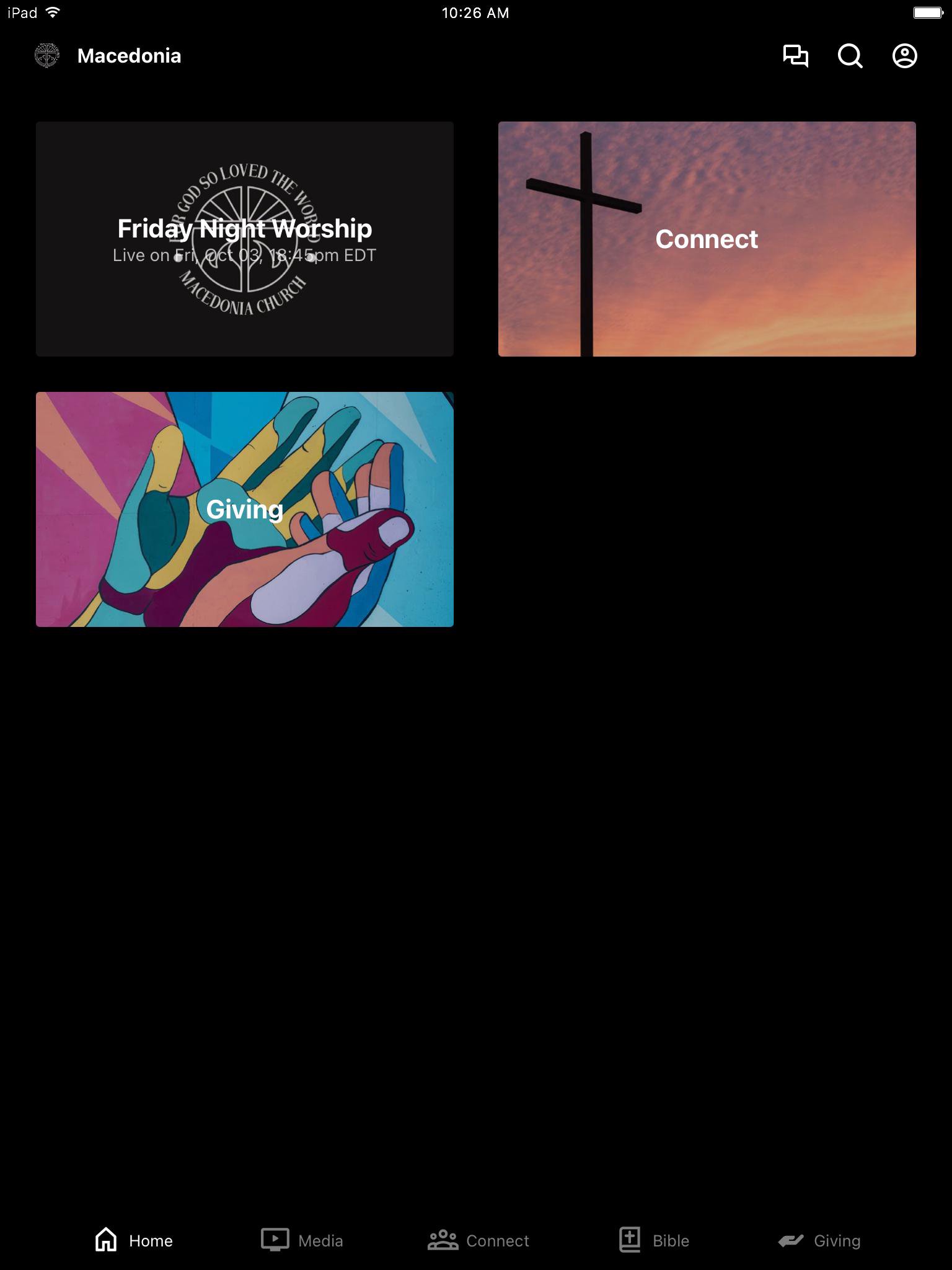Go to the Home tab
The width and height of the screenshot is (952, 1270).
coord(134,1240)
